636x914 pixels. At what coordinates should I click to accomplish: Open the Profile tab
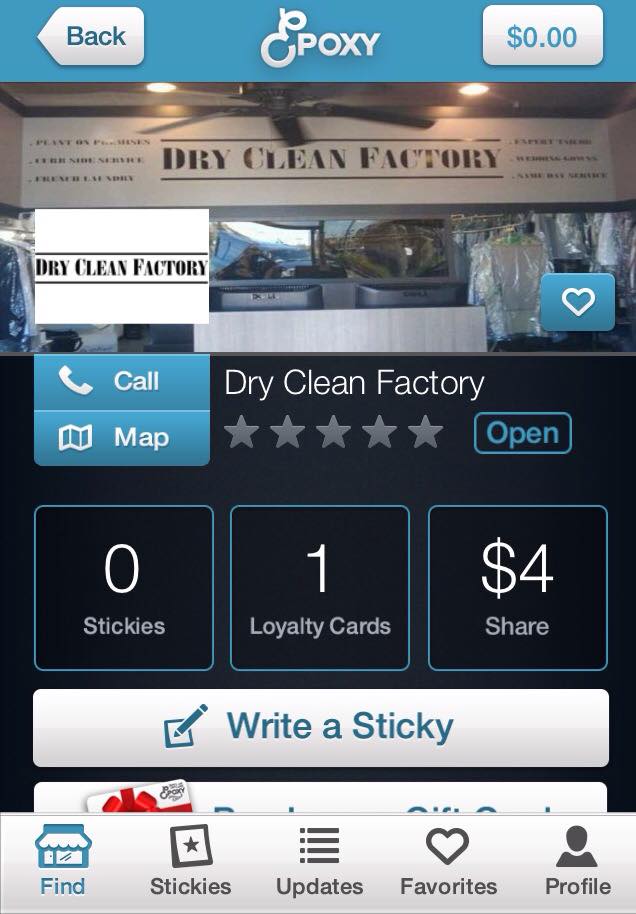pyautogui.click(x=577, y=862)
